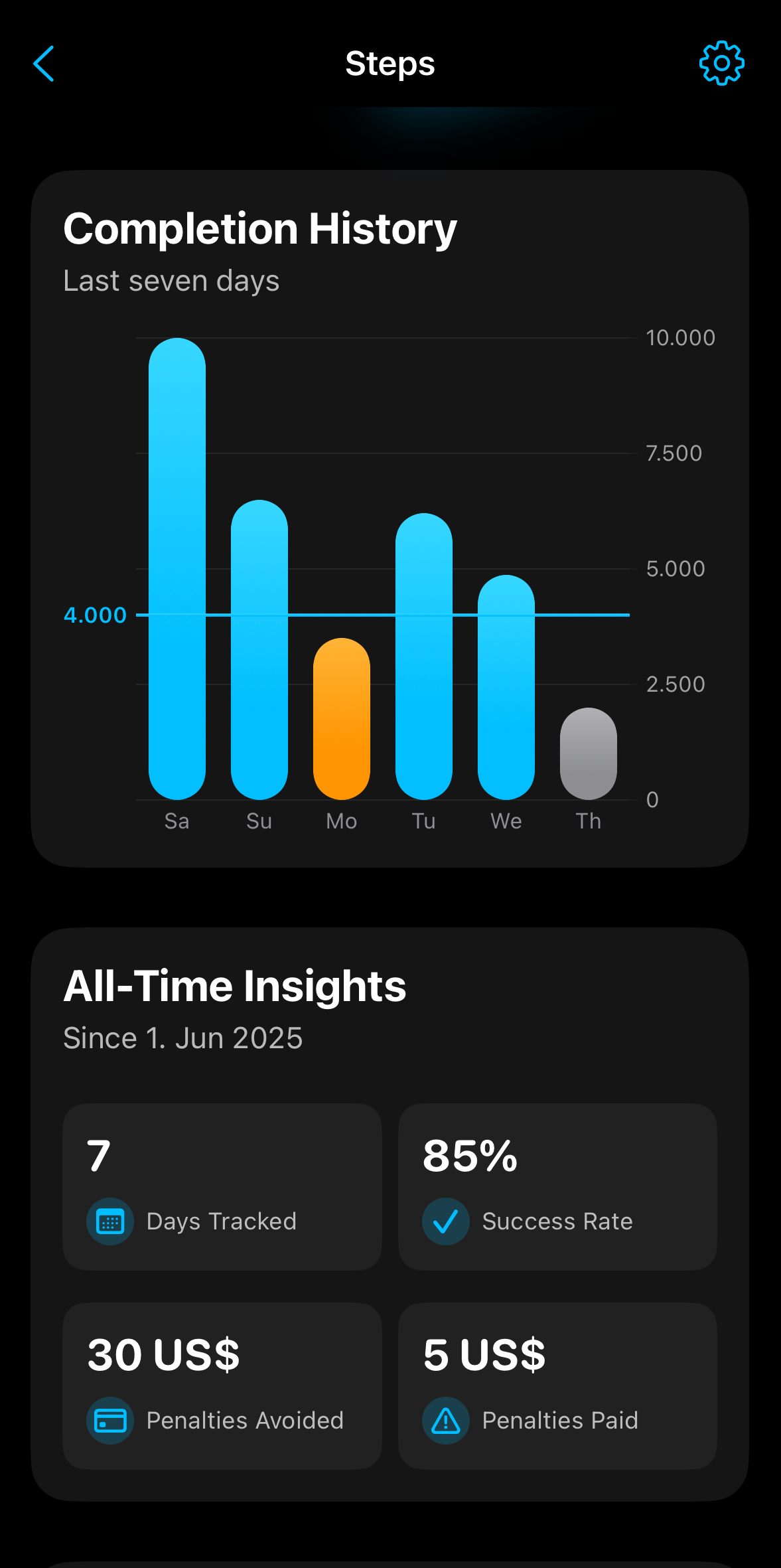
Task: Tap the 4.000 goal line label
Action: pos(94,615)
